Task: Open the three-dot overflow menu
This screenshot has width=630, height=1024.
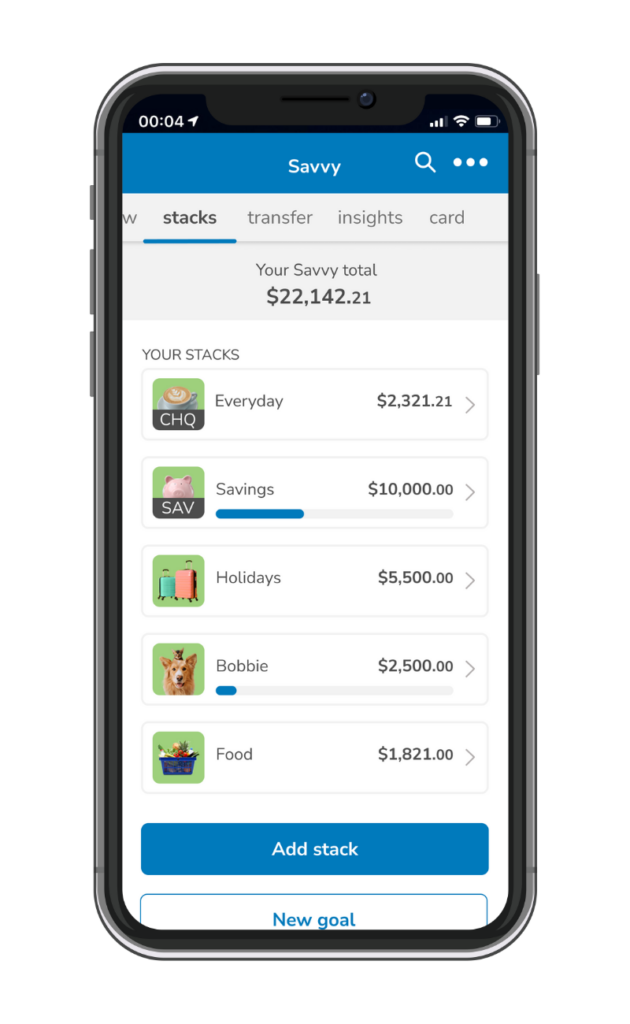Action: [470, 163]
